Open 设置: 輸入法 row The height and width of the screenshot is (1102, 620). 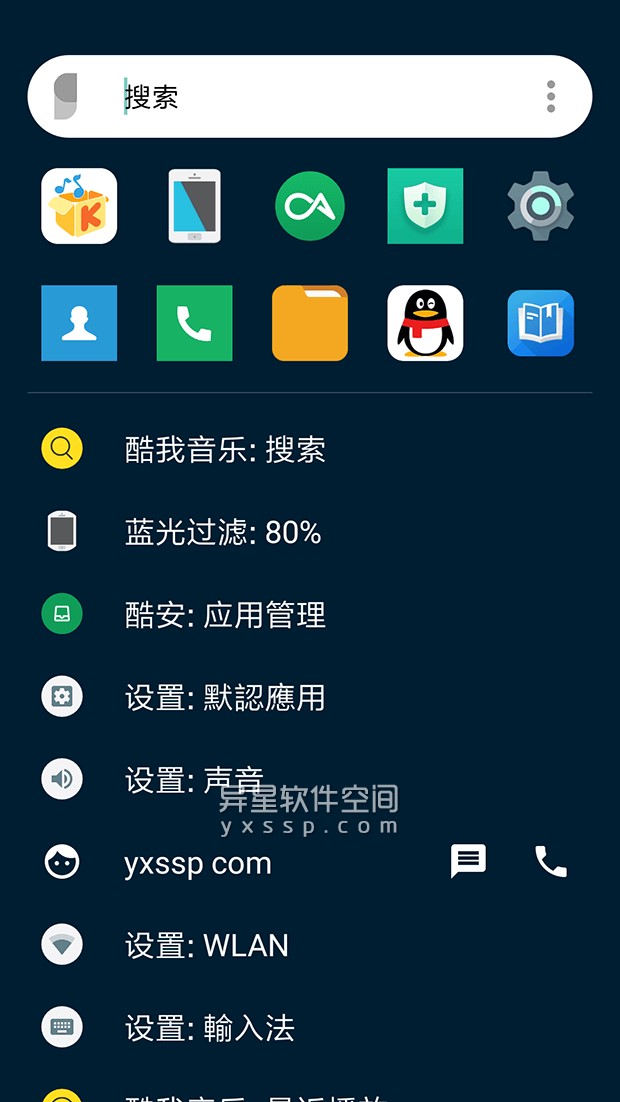tap(210, 1028)
